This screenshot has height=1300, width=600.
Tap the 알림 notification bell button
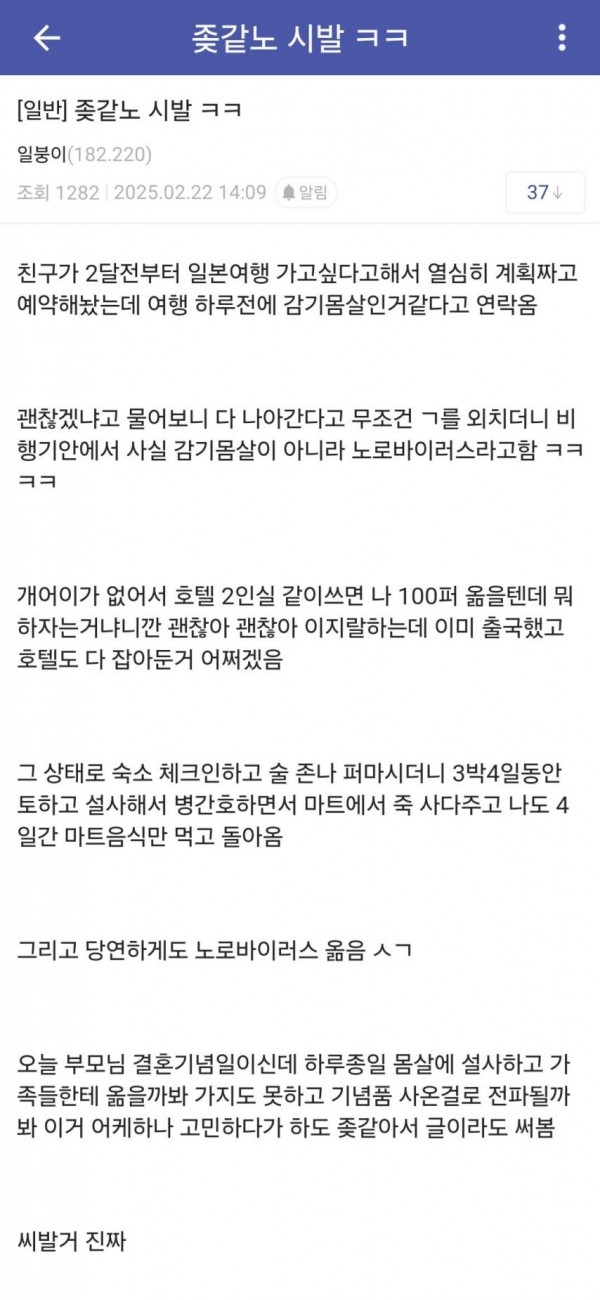click(x=306, y=193)
